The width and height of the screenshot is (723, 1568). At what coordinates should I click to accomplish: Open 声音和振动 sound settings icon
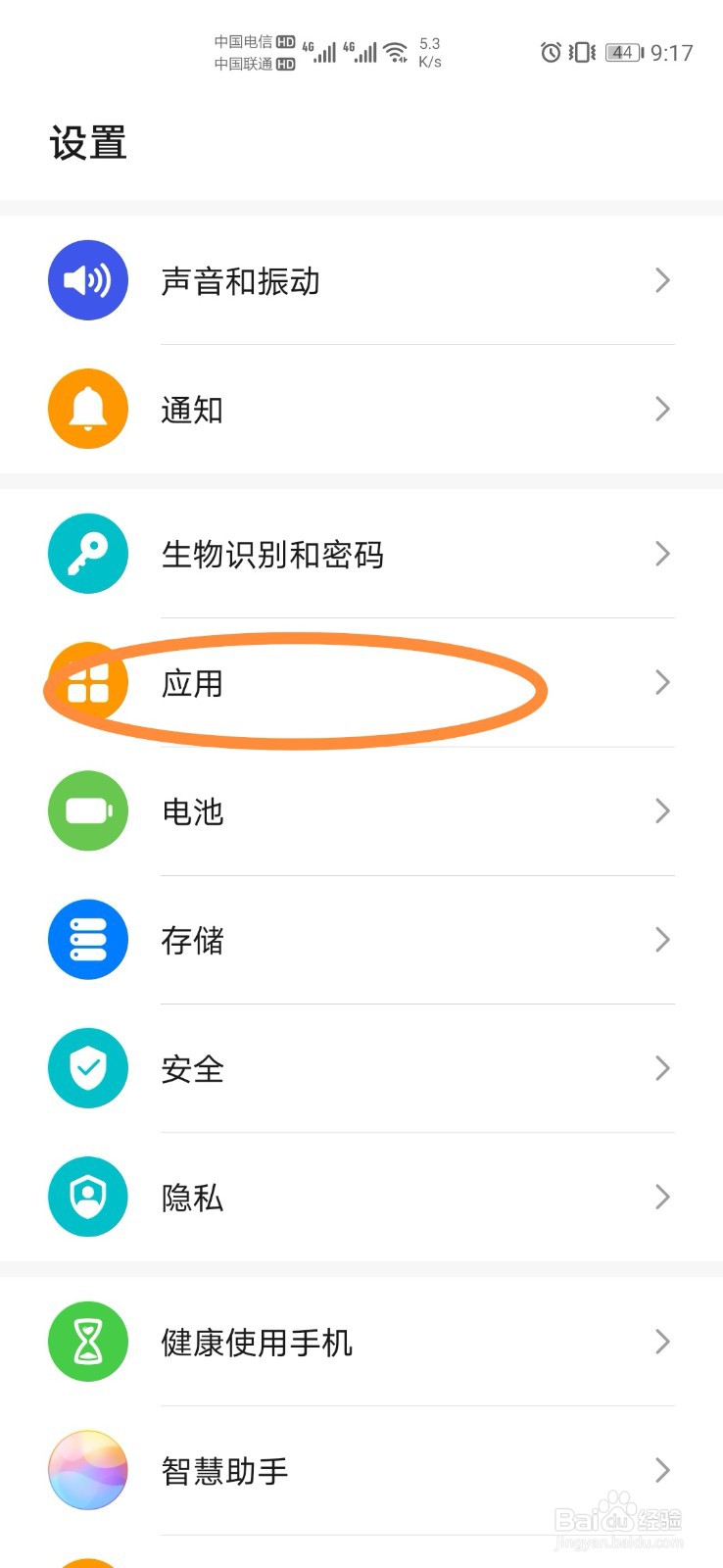click(87, 280)
